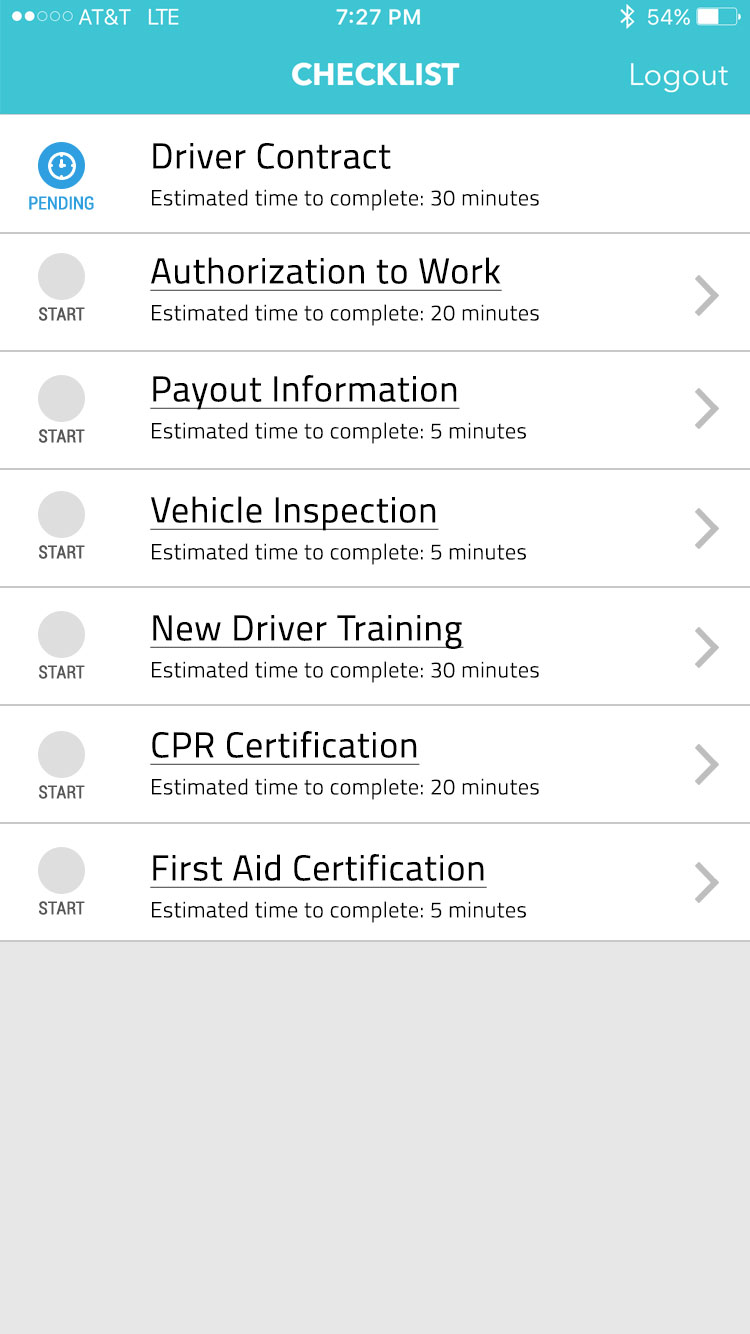View the pending Driver Contract

[x=375, y=174]
